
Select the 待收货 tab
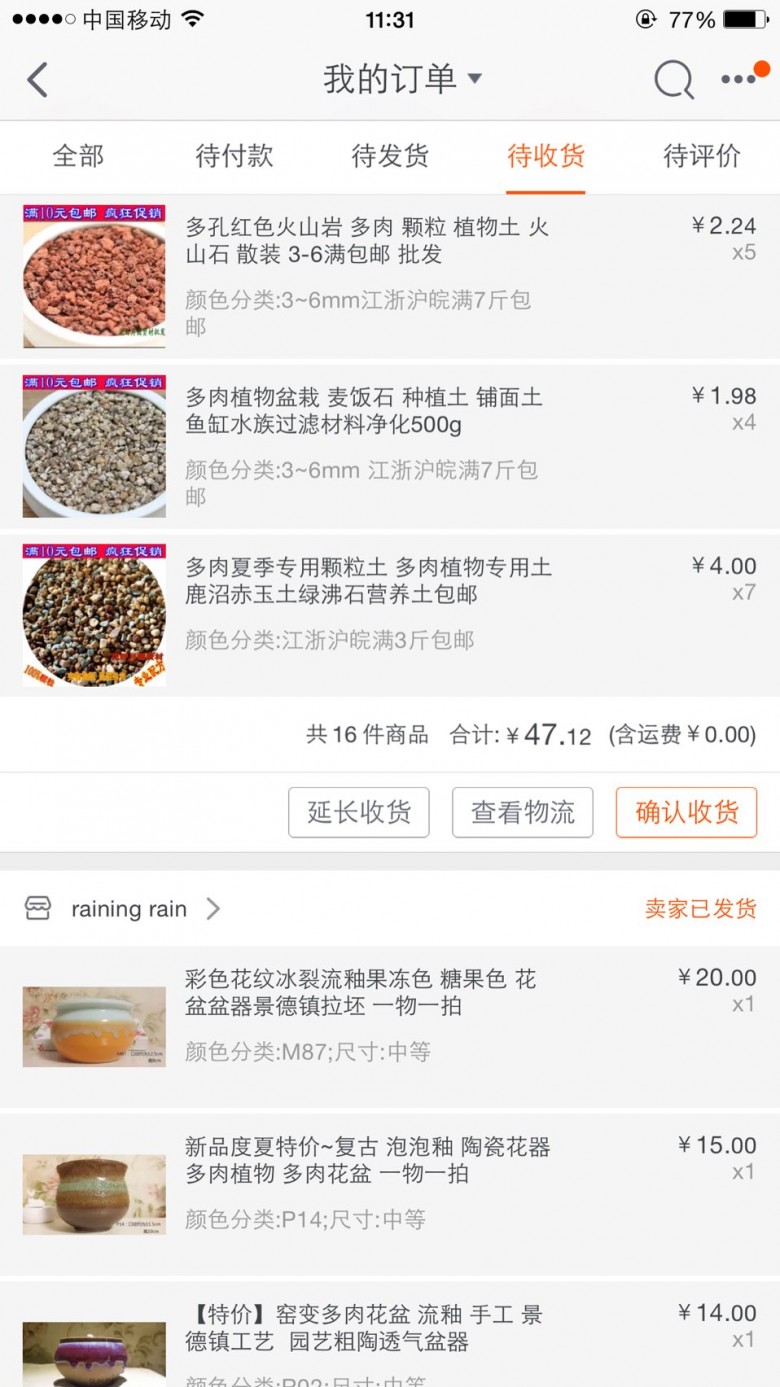(546, 156)
